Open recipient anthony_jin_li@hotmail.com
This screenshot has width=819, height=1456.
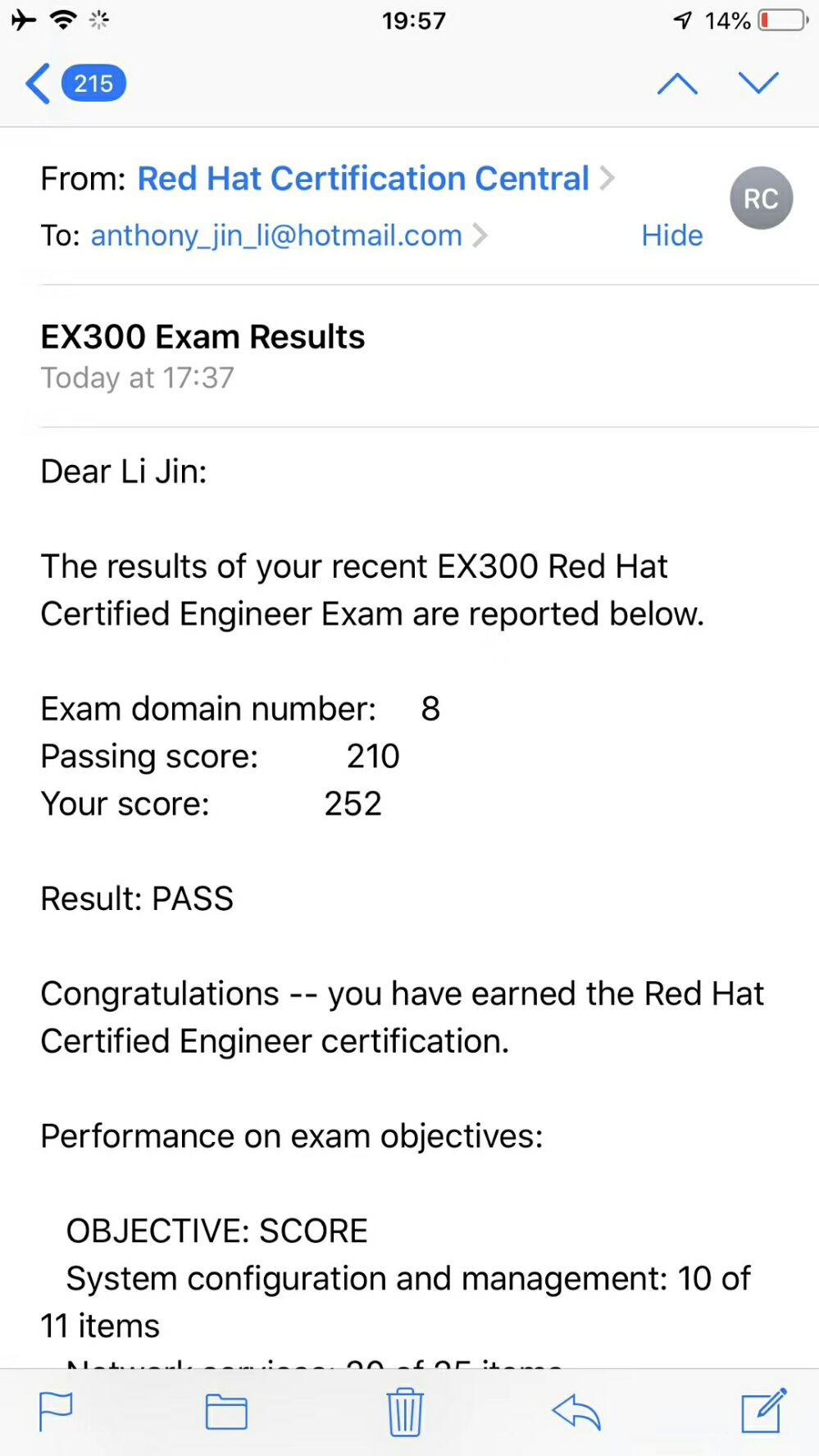click(276, 236)
